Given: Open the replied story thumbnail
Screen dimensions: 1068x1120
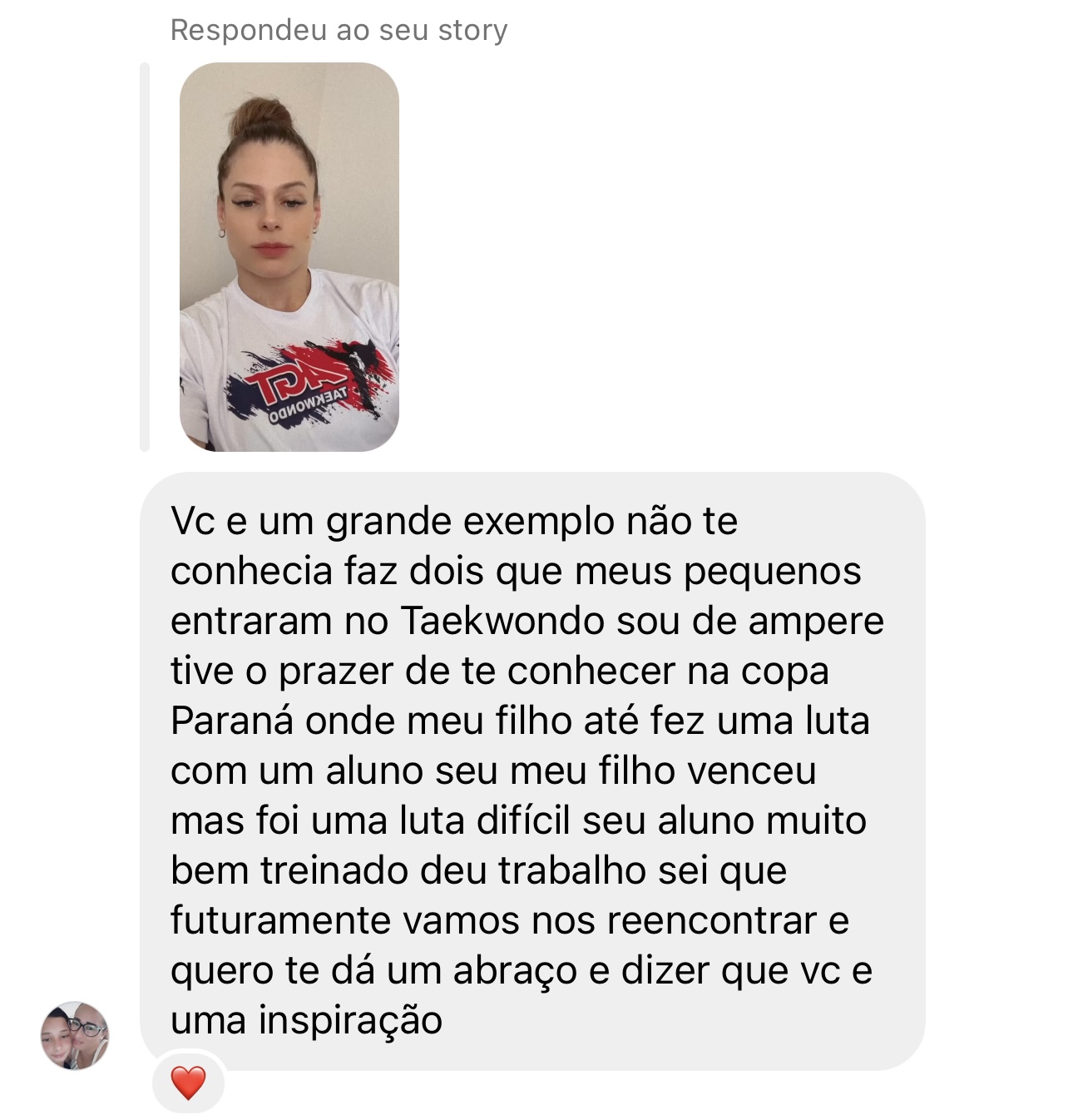Looking at the screenshot, I should [x=289, y=257].
